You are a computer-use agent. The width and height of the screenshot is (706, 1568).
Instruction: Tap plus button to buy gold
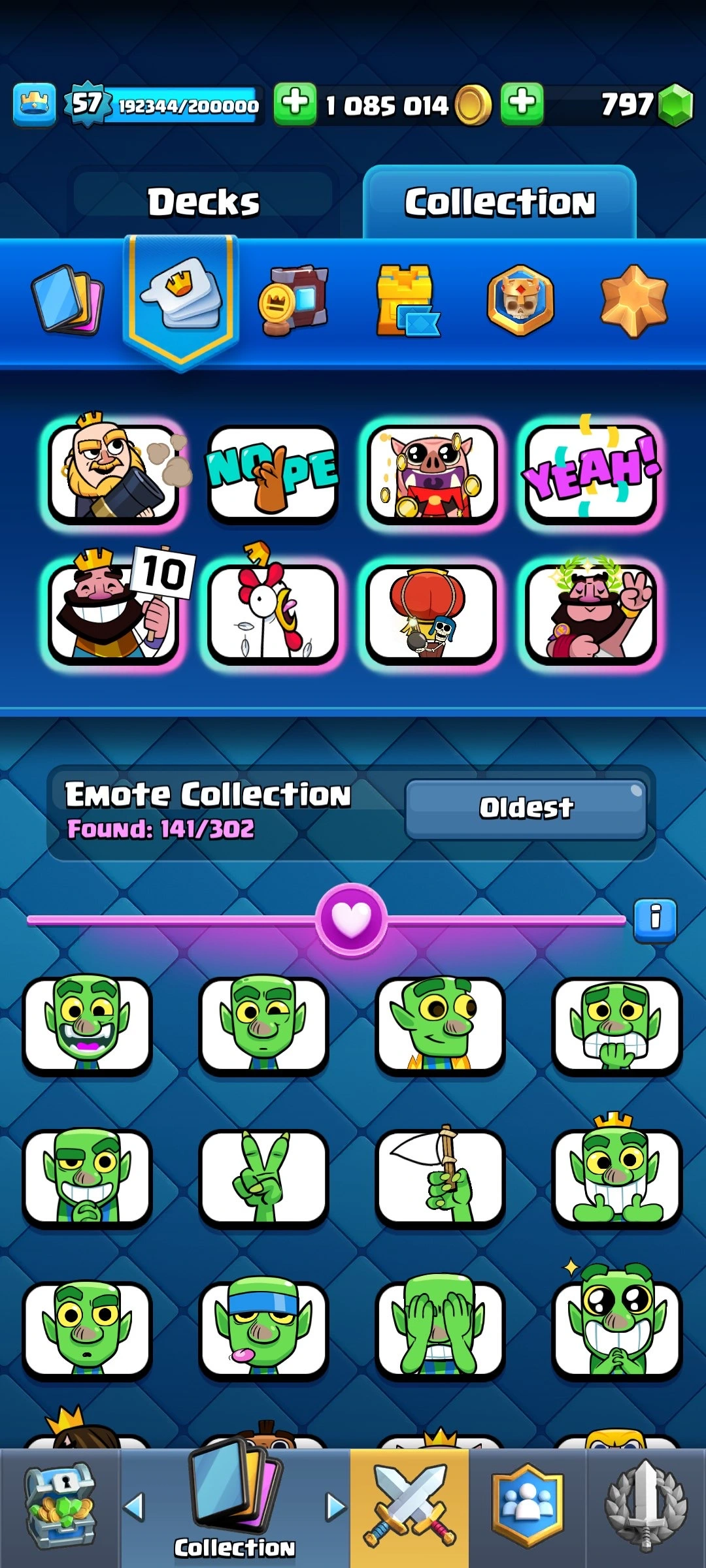coord(295,104)
